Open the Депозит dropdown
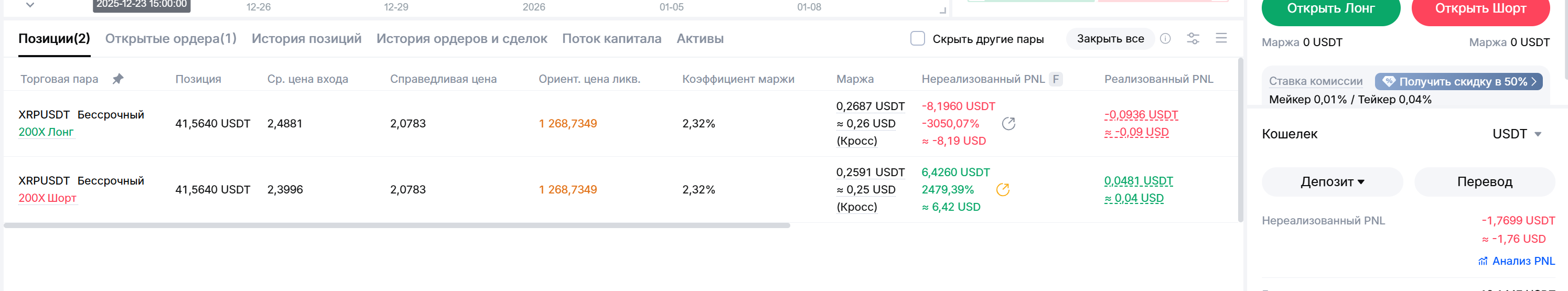The image size is (1568, 291). point(1332,181)
